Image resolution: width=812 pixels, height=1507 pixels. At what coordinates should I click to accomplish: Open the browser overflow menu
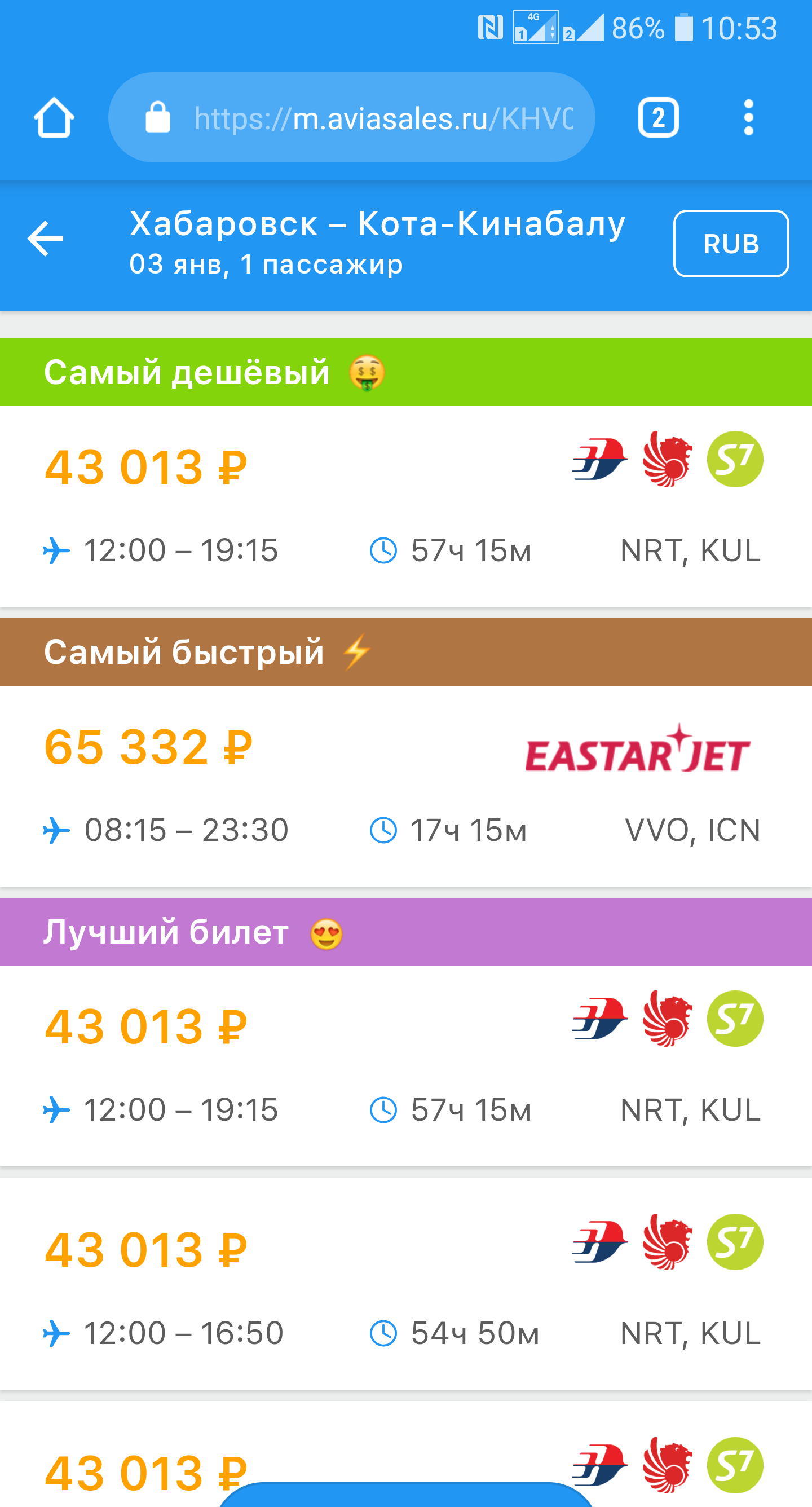click(748, 117)
